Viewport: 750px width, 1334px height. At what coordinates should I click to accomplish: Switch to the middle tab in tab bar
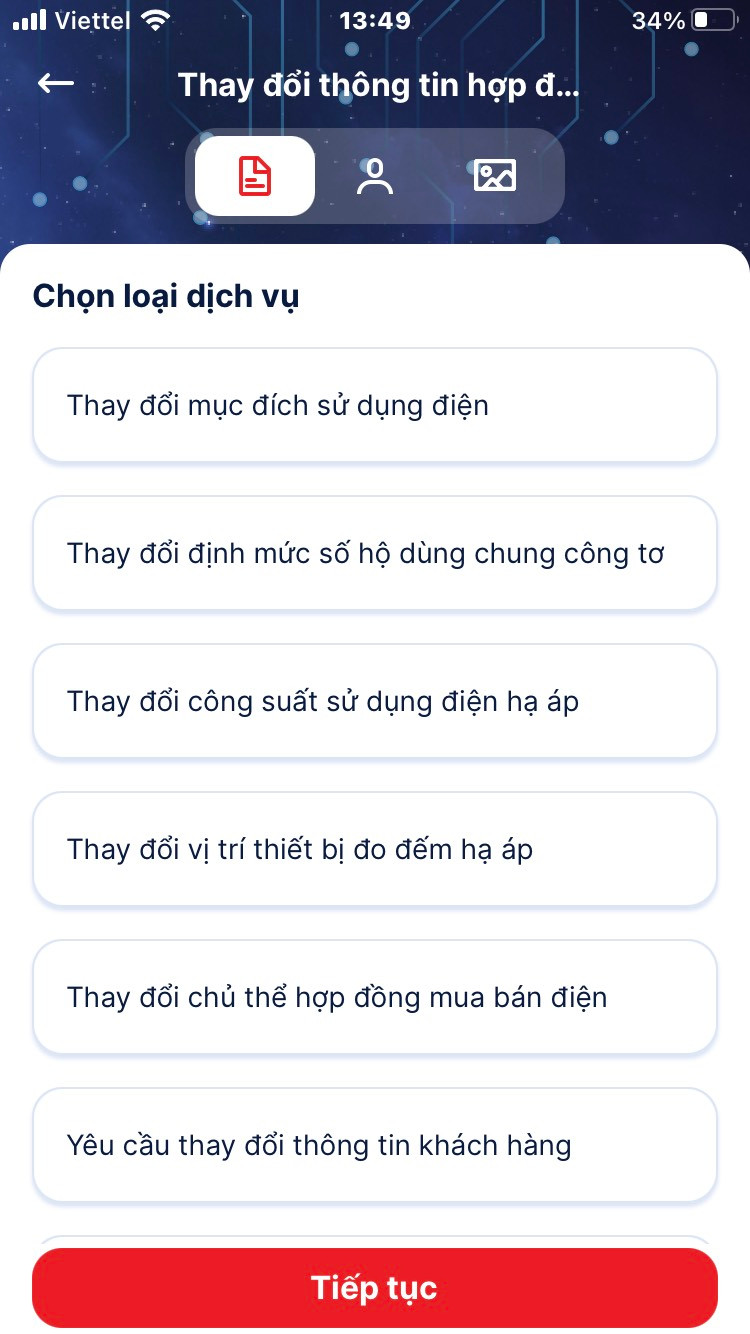pos(375,175)
